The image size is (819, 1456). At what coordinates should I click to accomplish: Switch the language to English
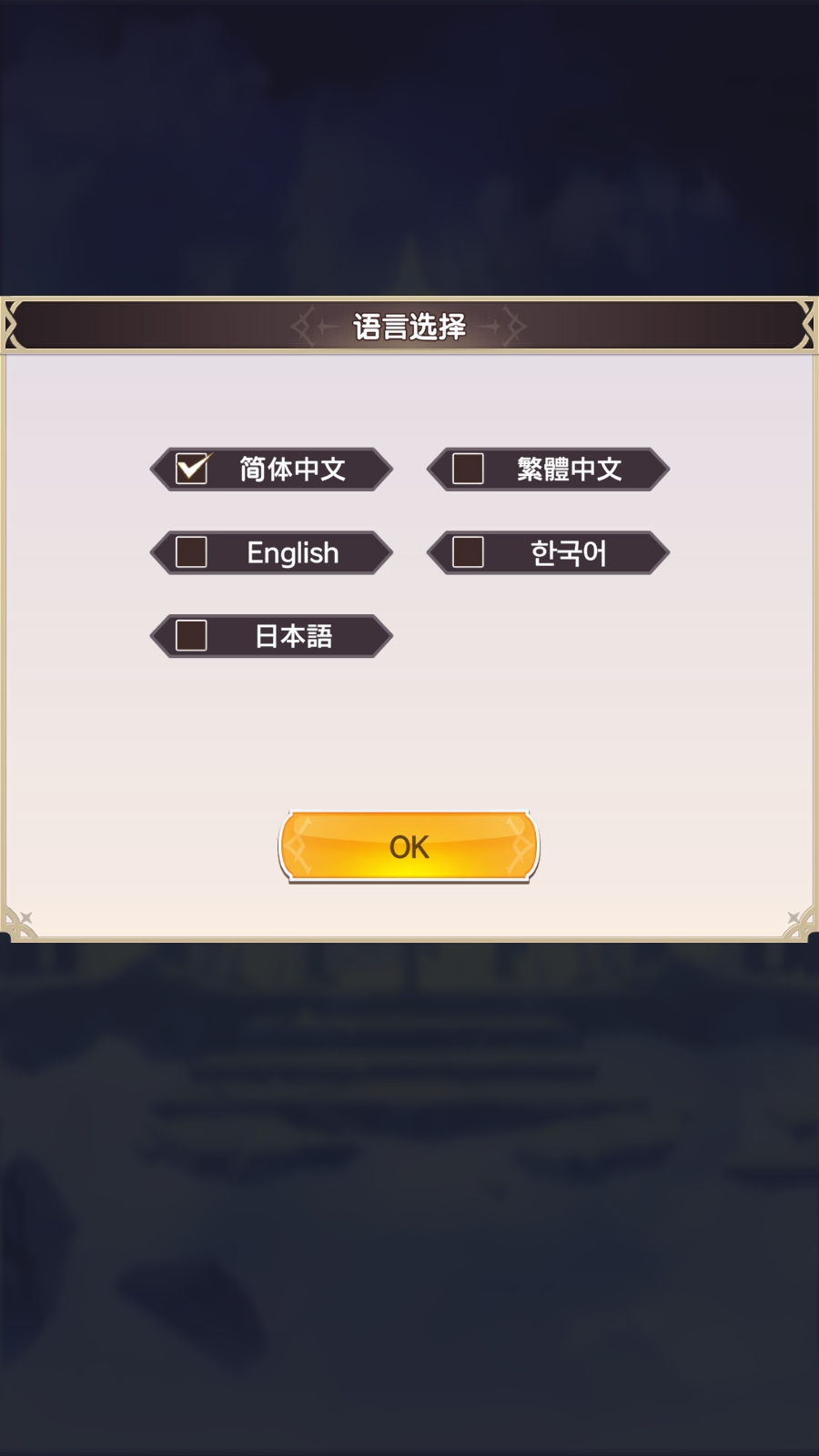coord(271,552)
